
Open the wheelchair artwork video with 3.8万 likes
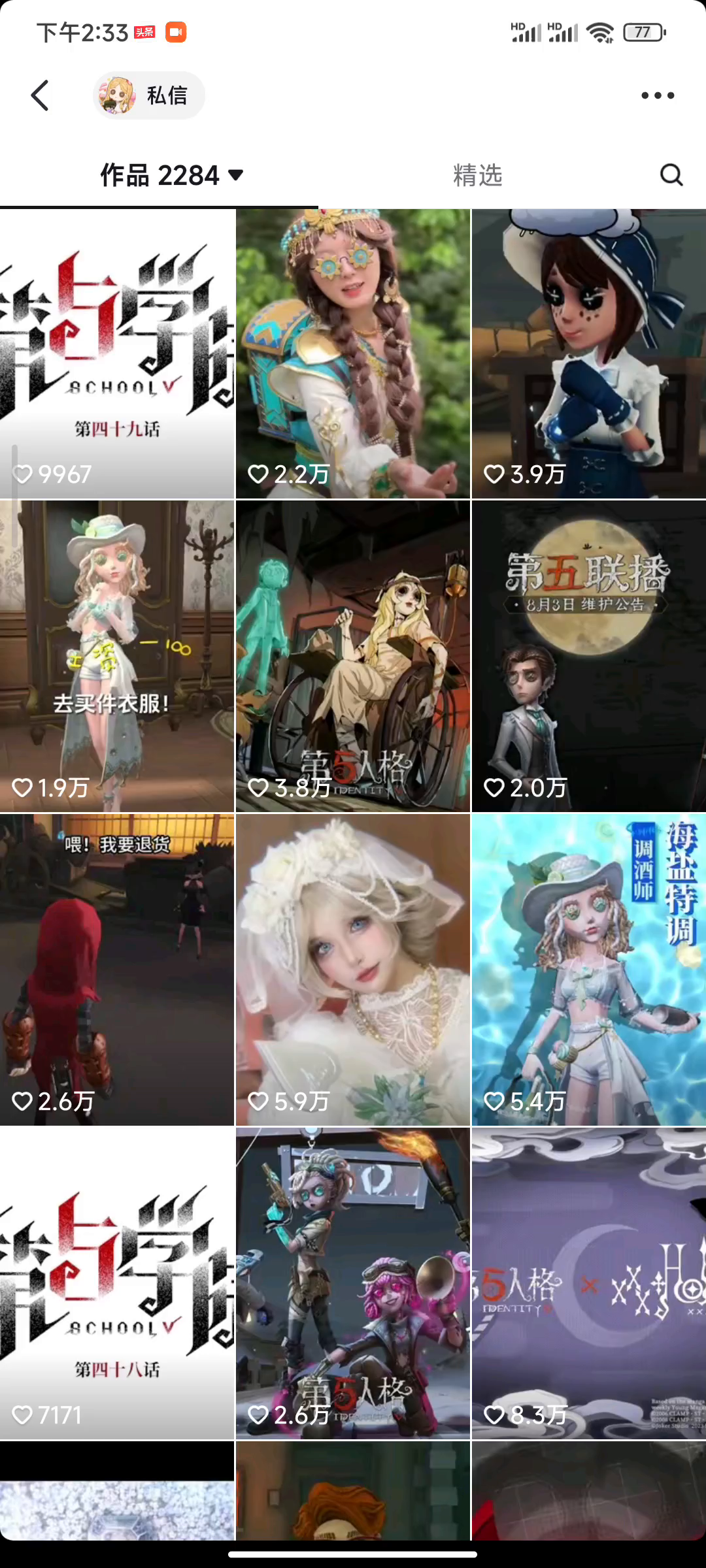[353, 655]
